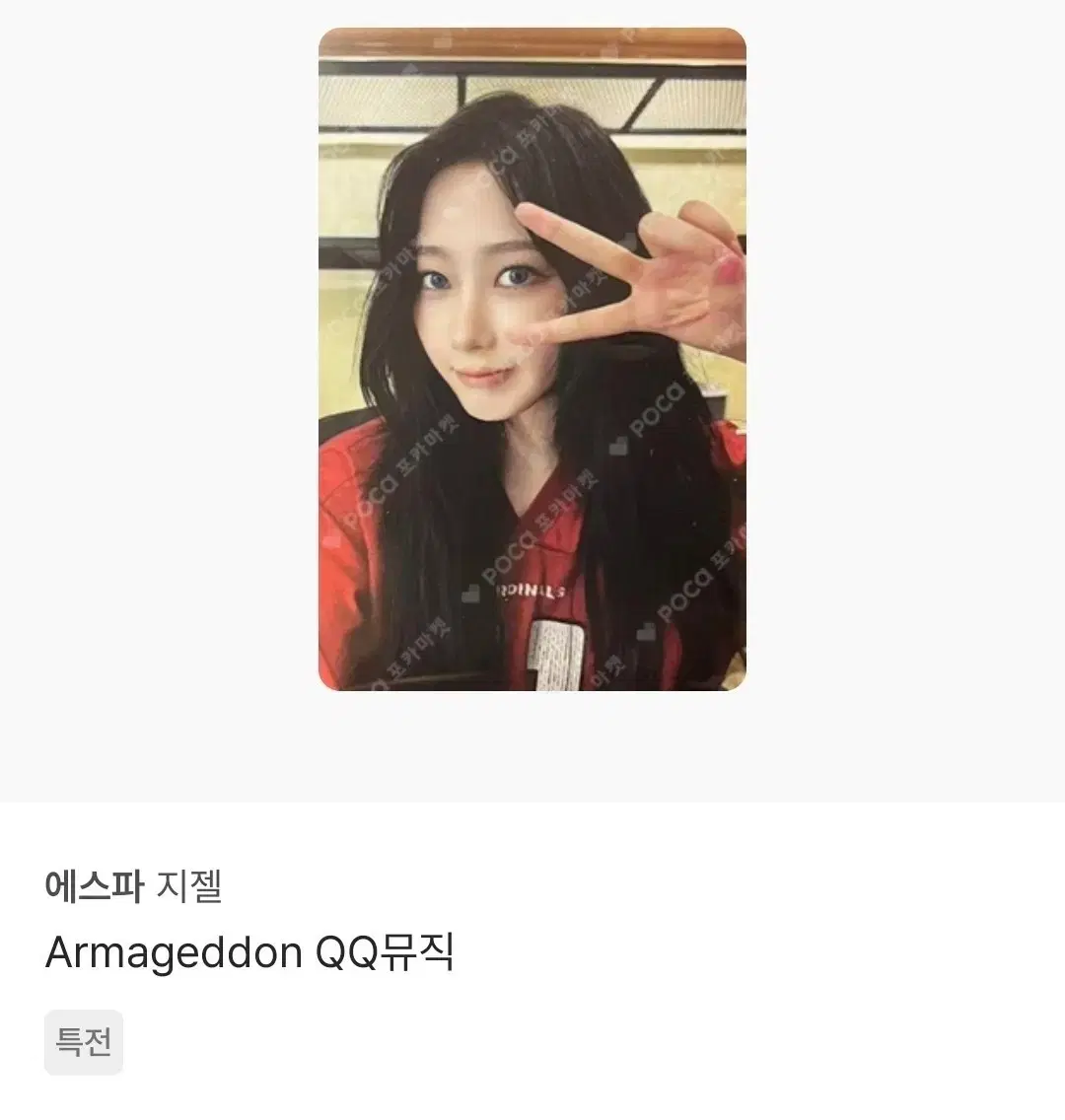Select the QQ뮤직 text in the title
Viewport: 1065px width, 1120px height.
[385, 955]
